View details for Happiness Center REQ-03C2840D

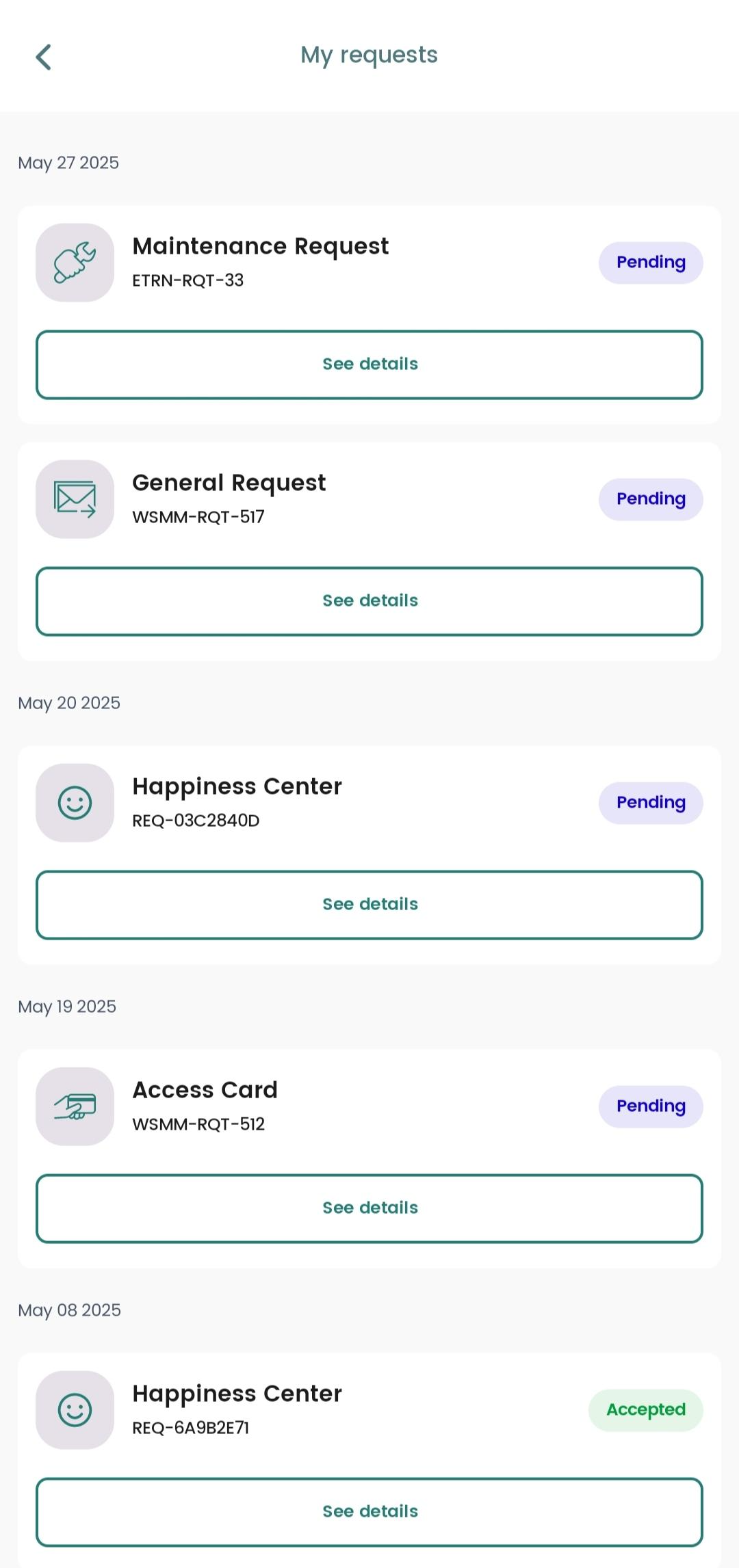pyautogui.click(x=369, y=905)
